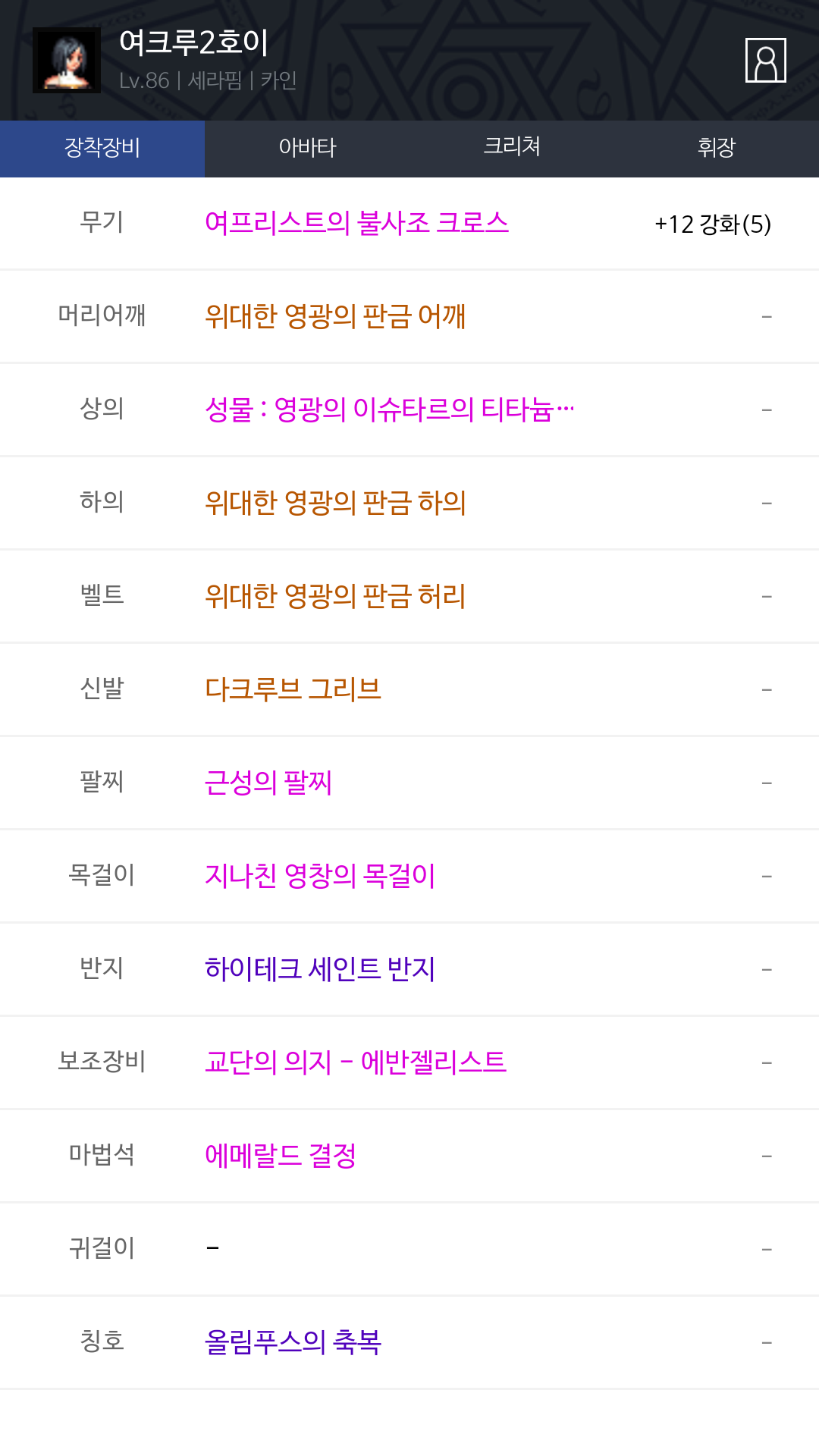Switch to the 크리쳐 tab

[x=512, y=148]
